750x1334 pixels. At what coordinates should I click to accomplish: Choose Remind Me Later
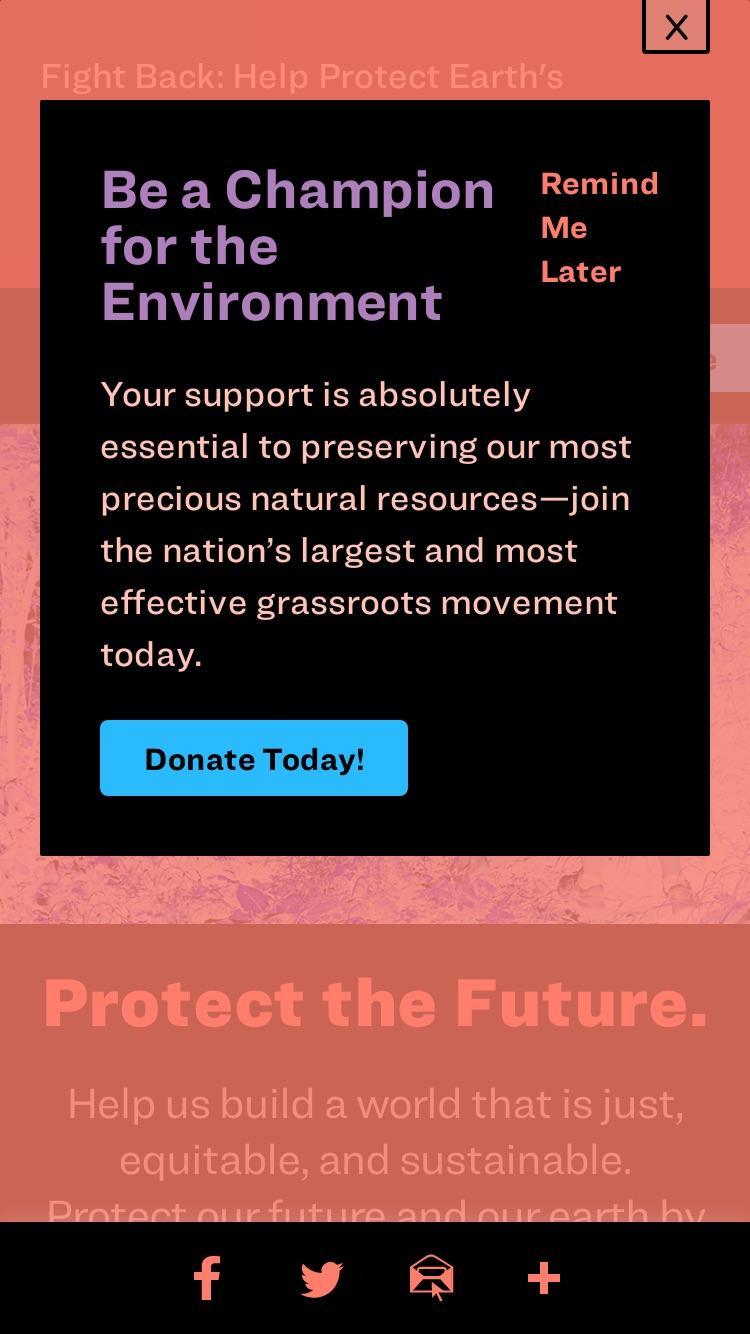point(599,228)
